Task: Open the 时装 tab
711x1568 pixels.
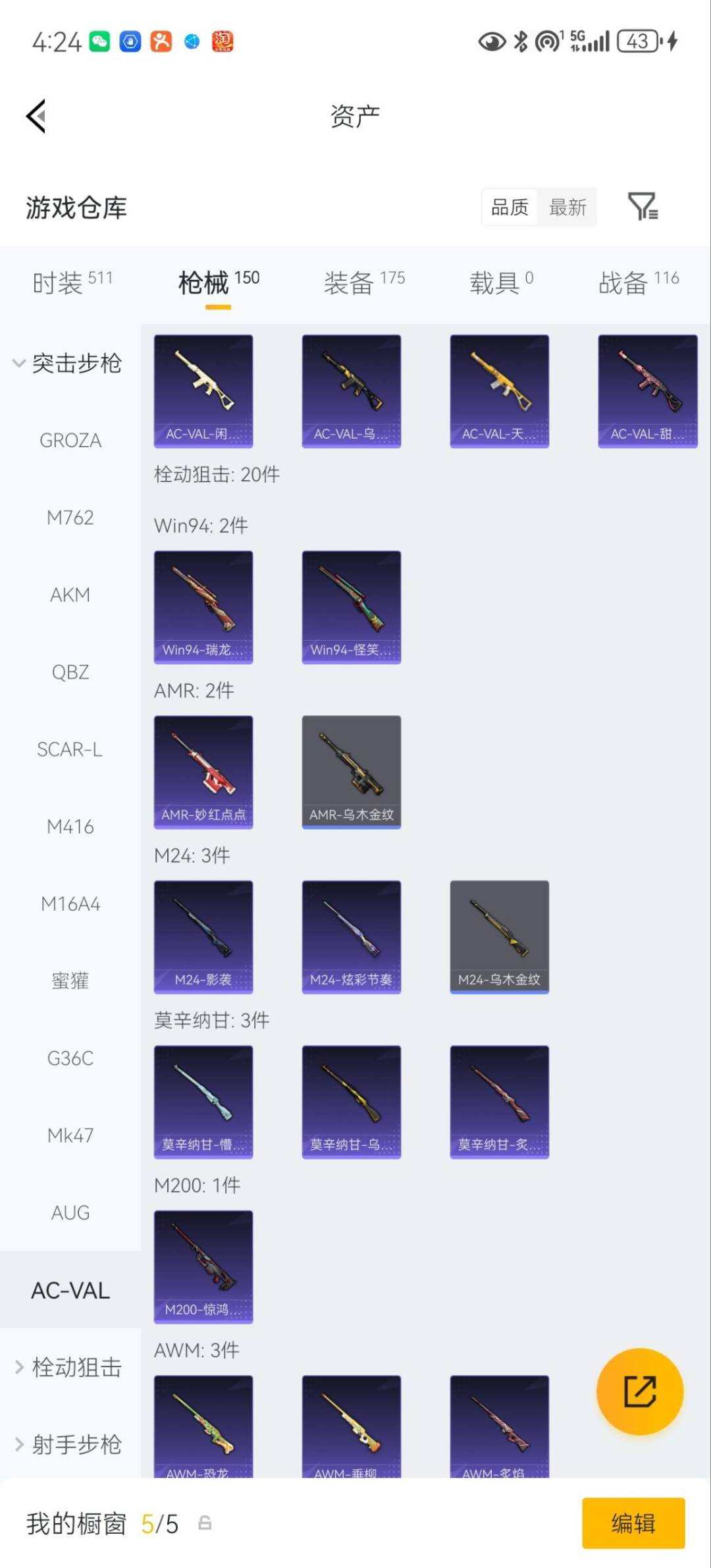Action: [58, 279]
